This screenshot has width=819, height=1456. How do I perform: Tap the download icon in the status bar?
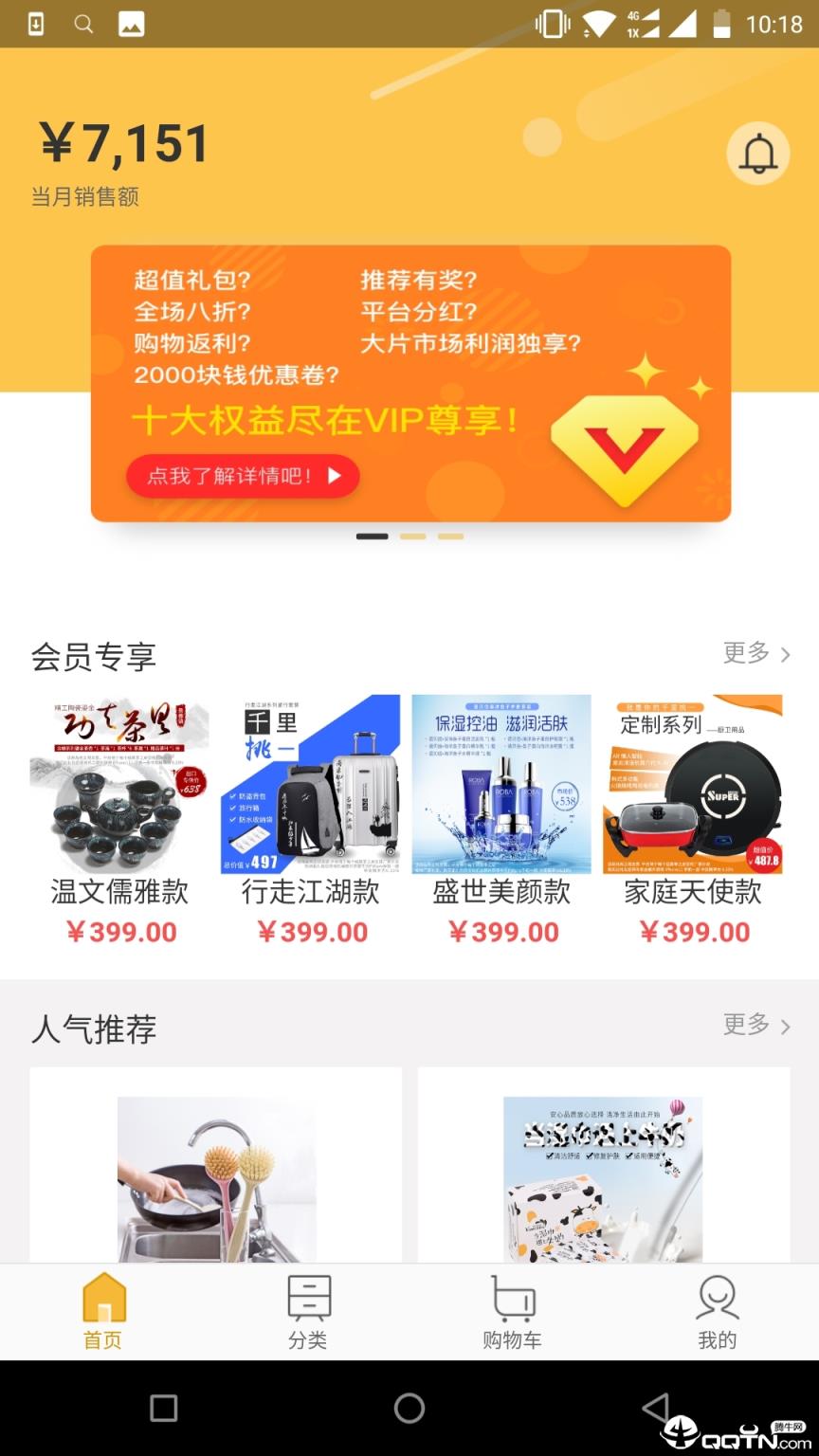34,24
